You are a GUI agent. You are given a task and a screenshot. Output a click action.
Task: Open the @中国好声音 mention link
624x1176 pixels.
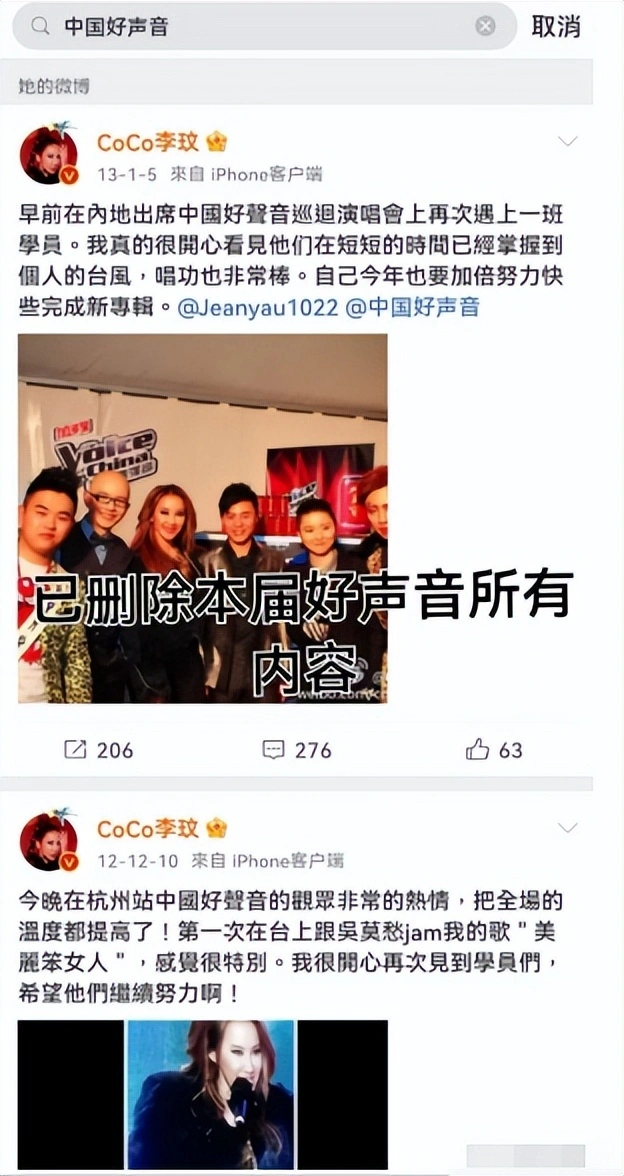click(x=412, y=307)
